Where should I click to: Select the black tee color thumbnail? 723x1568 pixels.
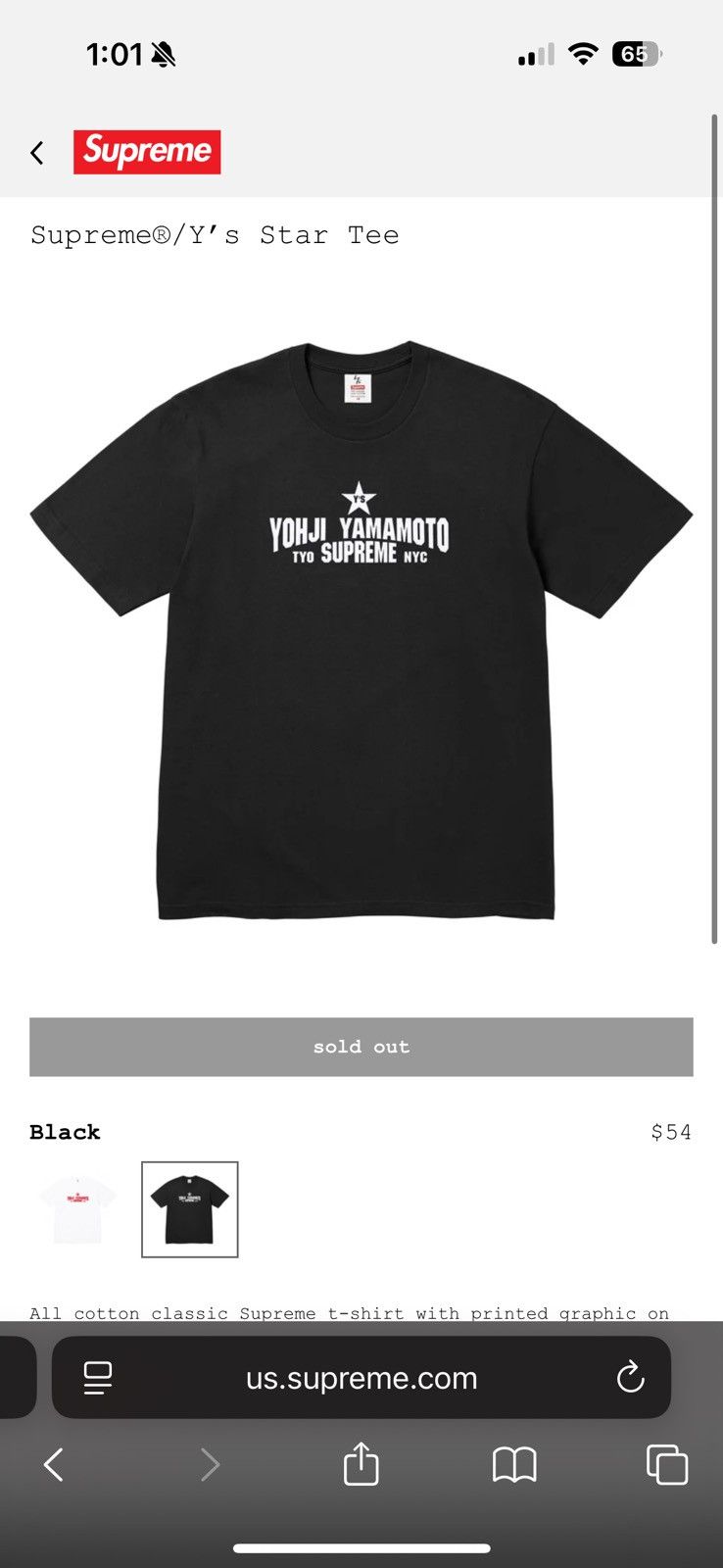click(x=189, y=1209)
